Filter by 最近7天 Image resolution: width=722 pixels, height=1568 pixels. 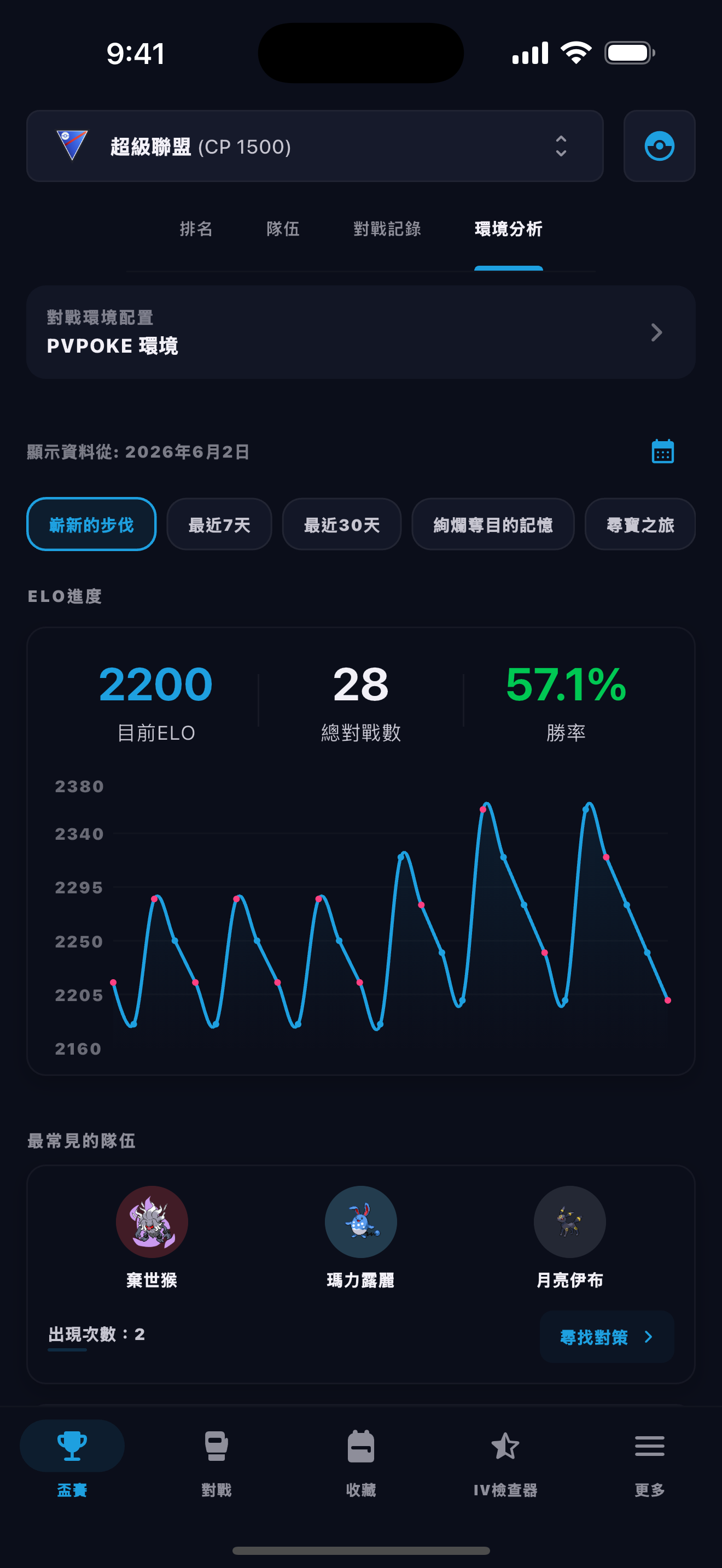219,525
